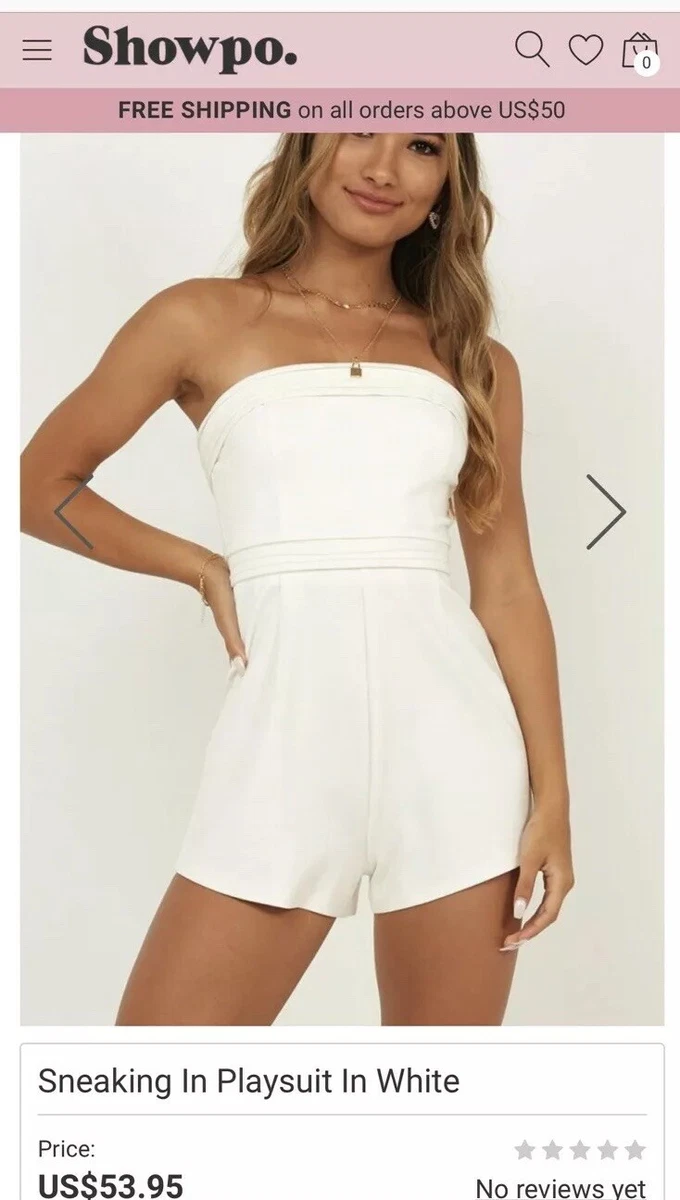Open the playsuit product image

(x=342, y=579)
